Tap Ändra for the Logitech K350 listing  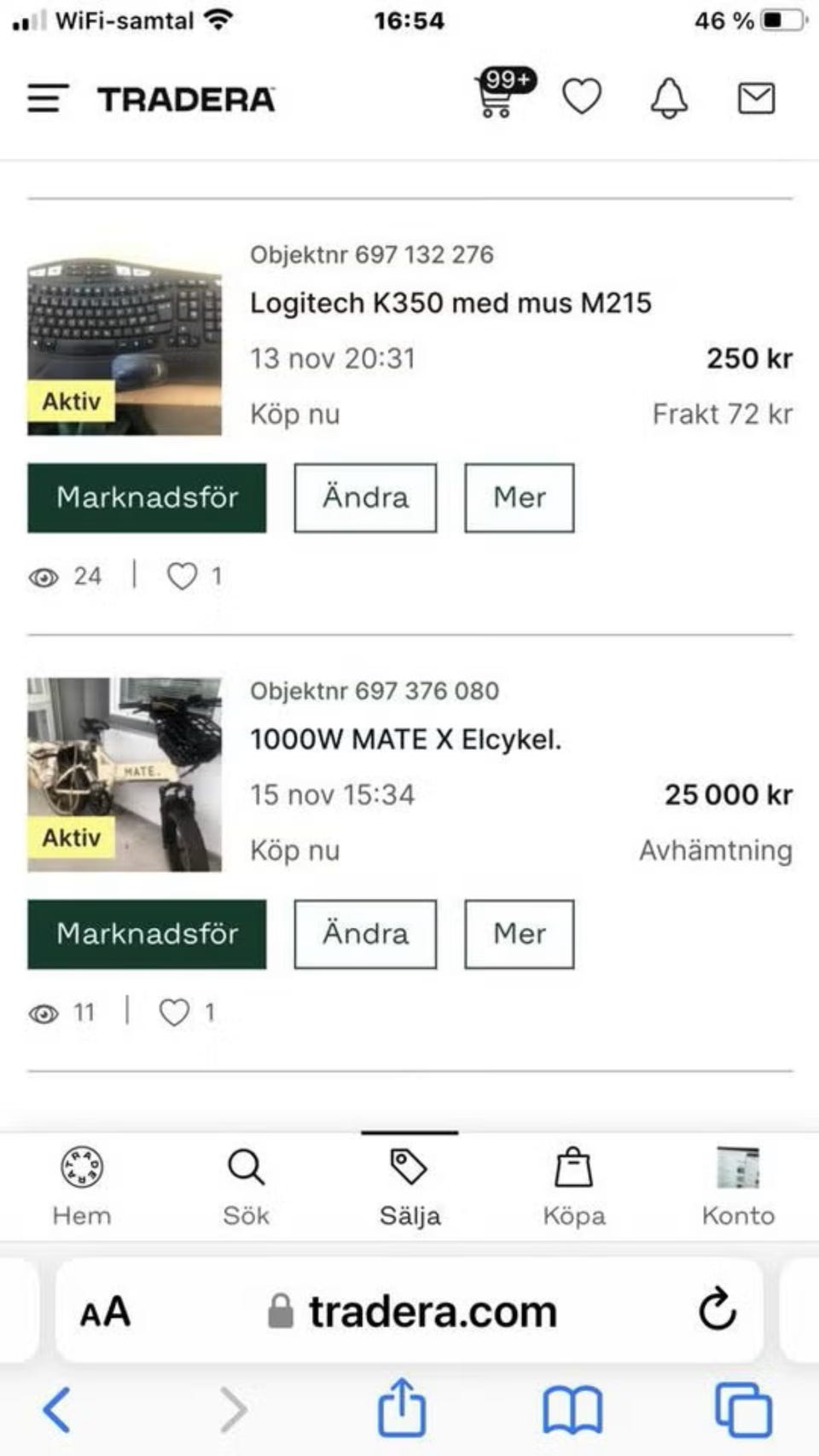pyautogui.click(x=365, y=498)
